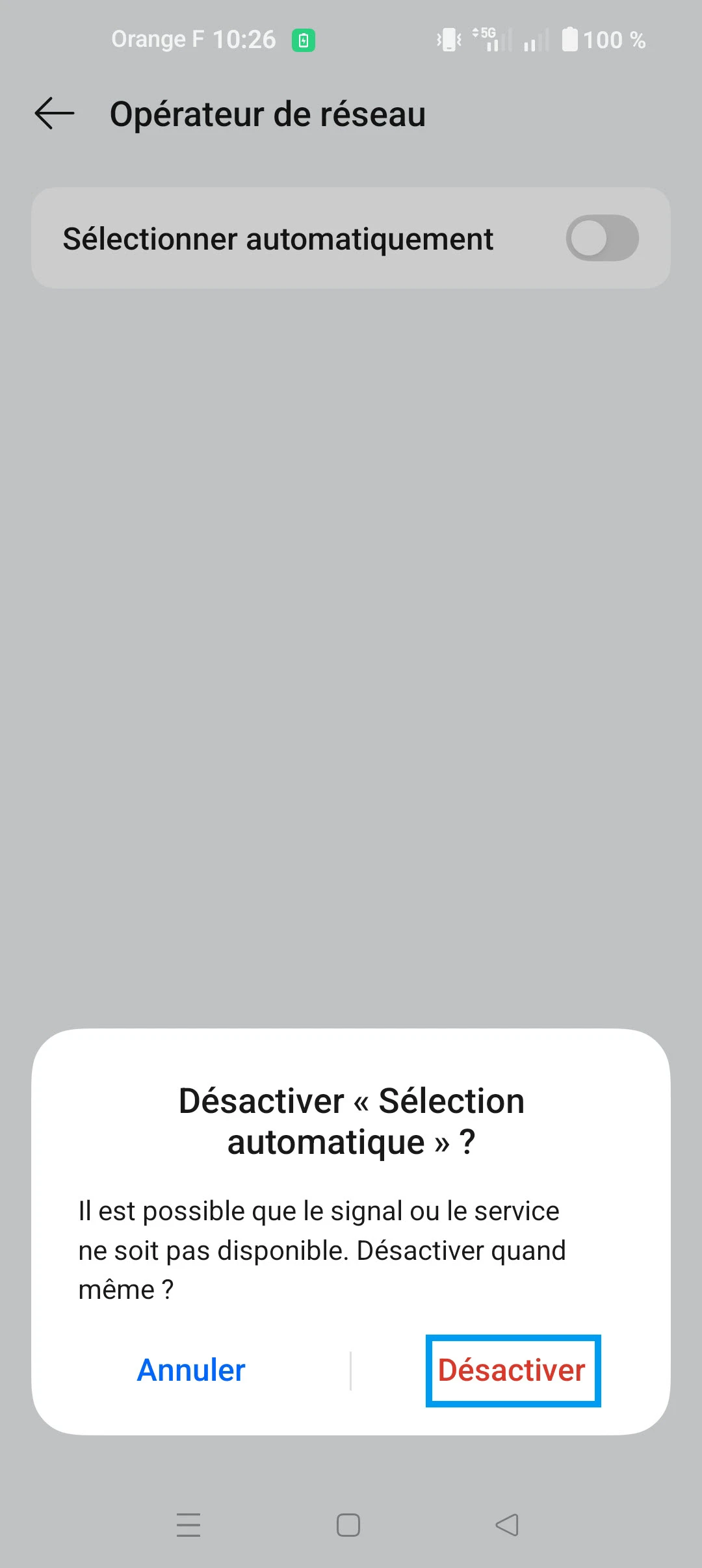Go to the home screen

(x=348, y=1524)
